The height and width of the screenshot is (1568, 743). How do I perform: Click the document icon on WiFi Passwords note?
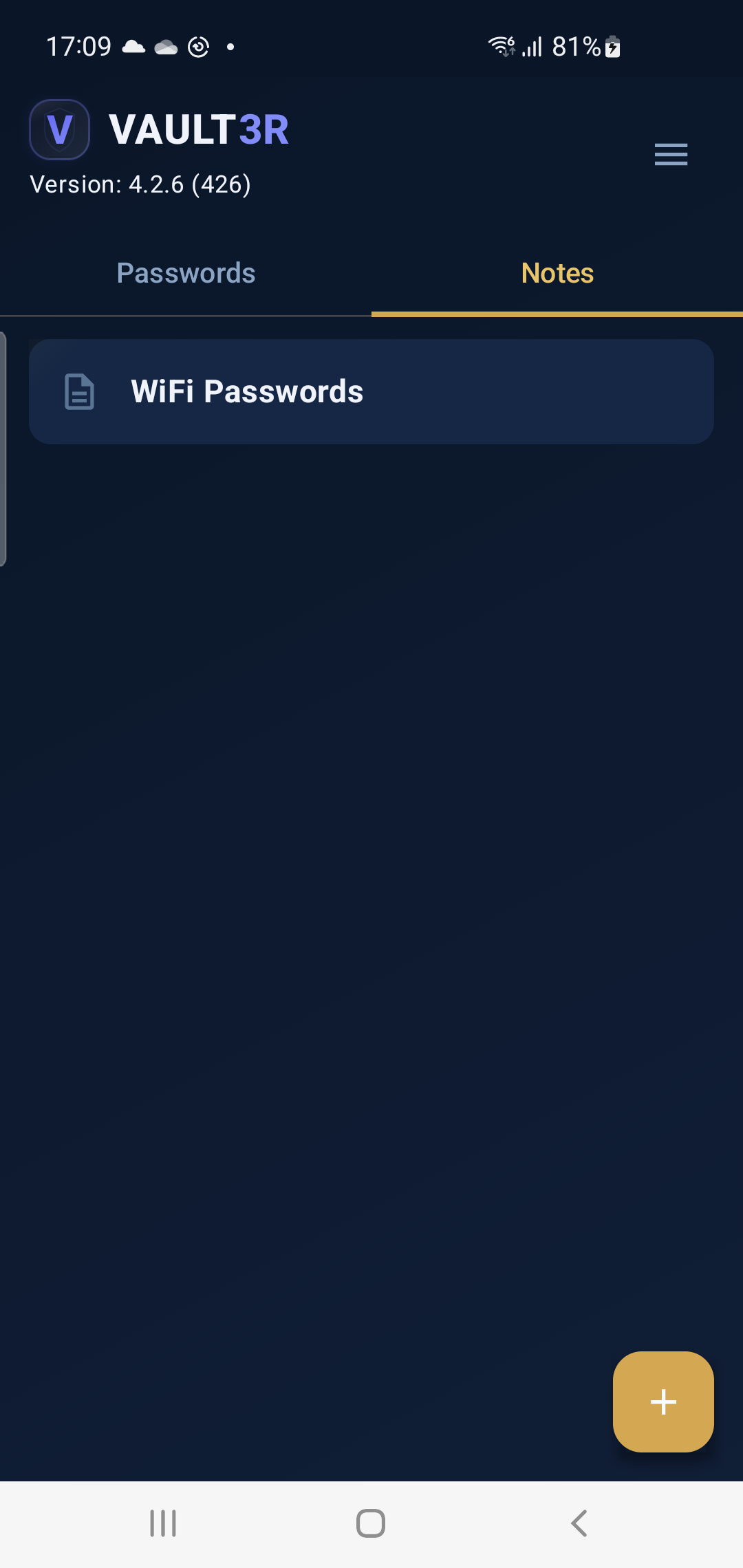click(78, 391)
